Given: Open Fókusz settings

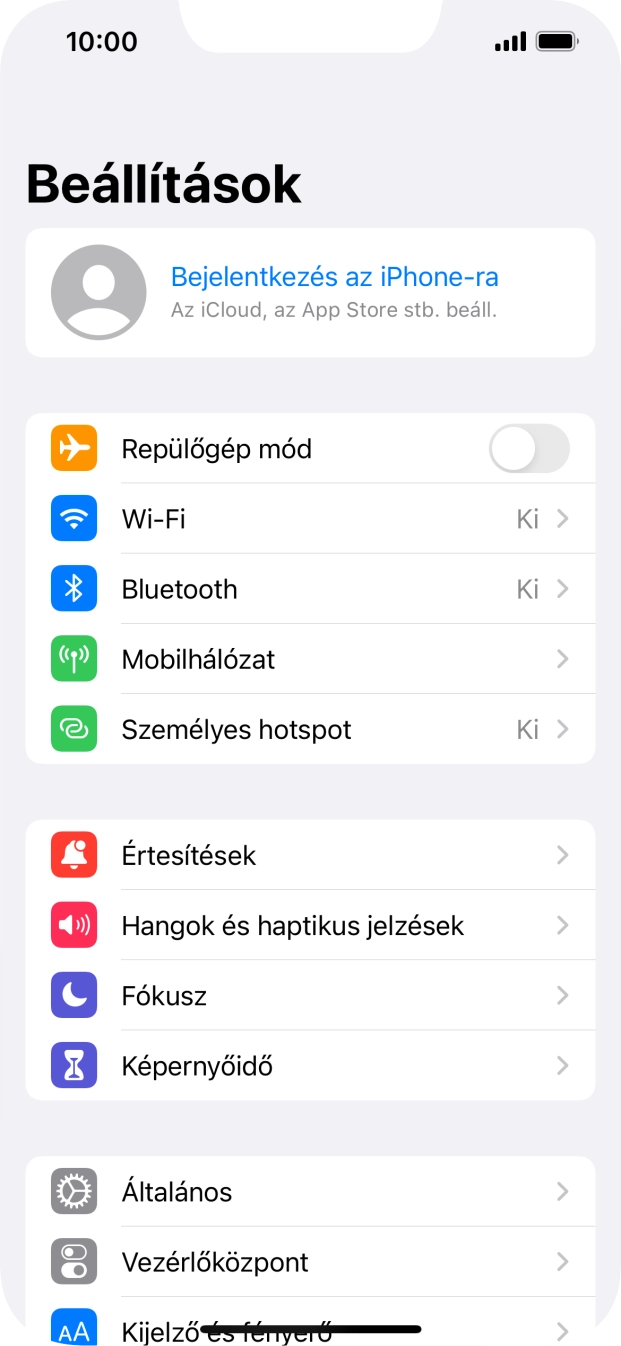Looking at the screenshot, I should coord(310,995).
